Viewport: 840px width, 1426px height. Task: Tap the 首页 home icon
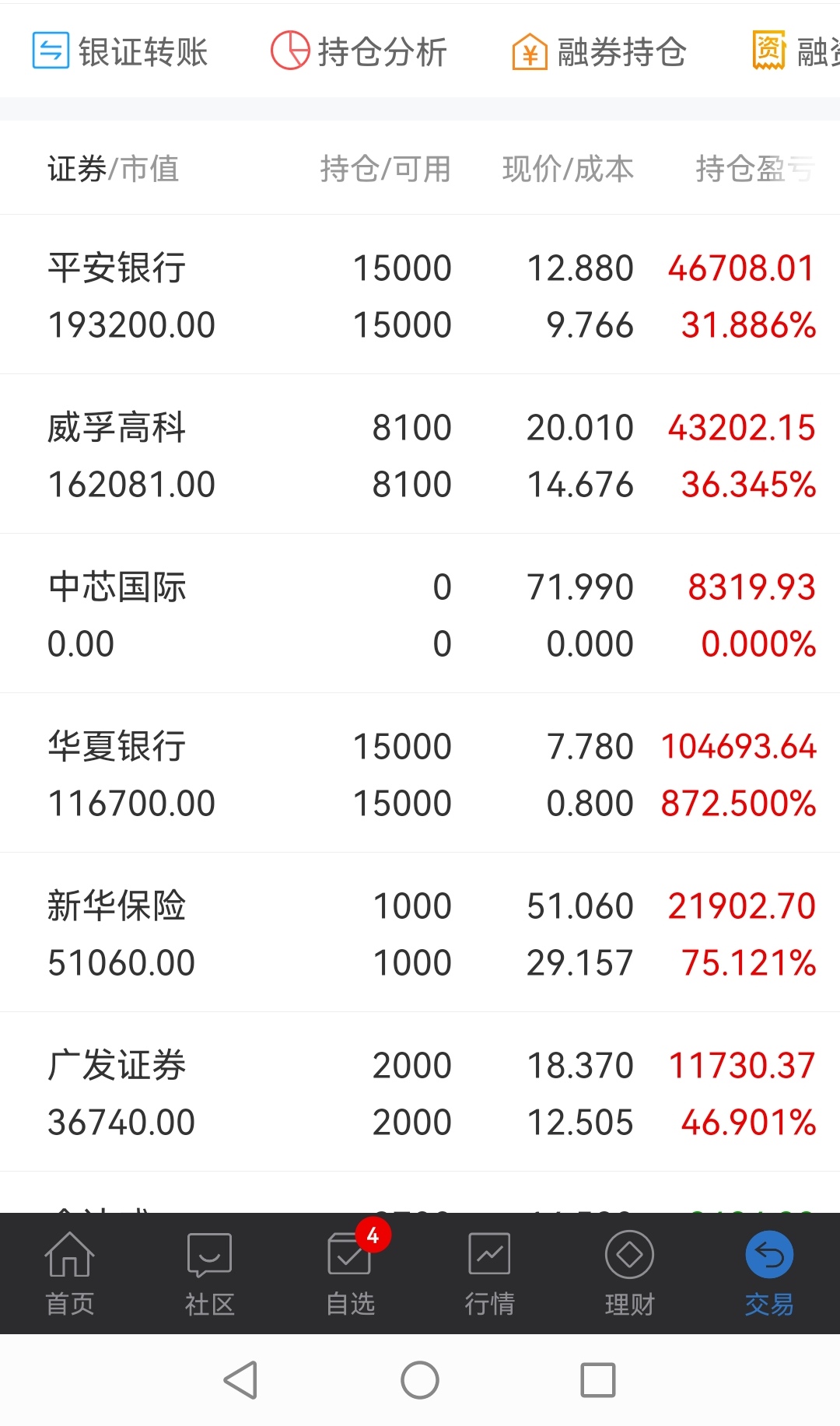[70, 1274]
